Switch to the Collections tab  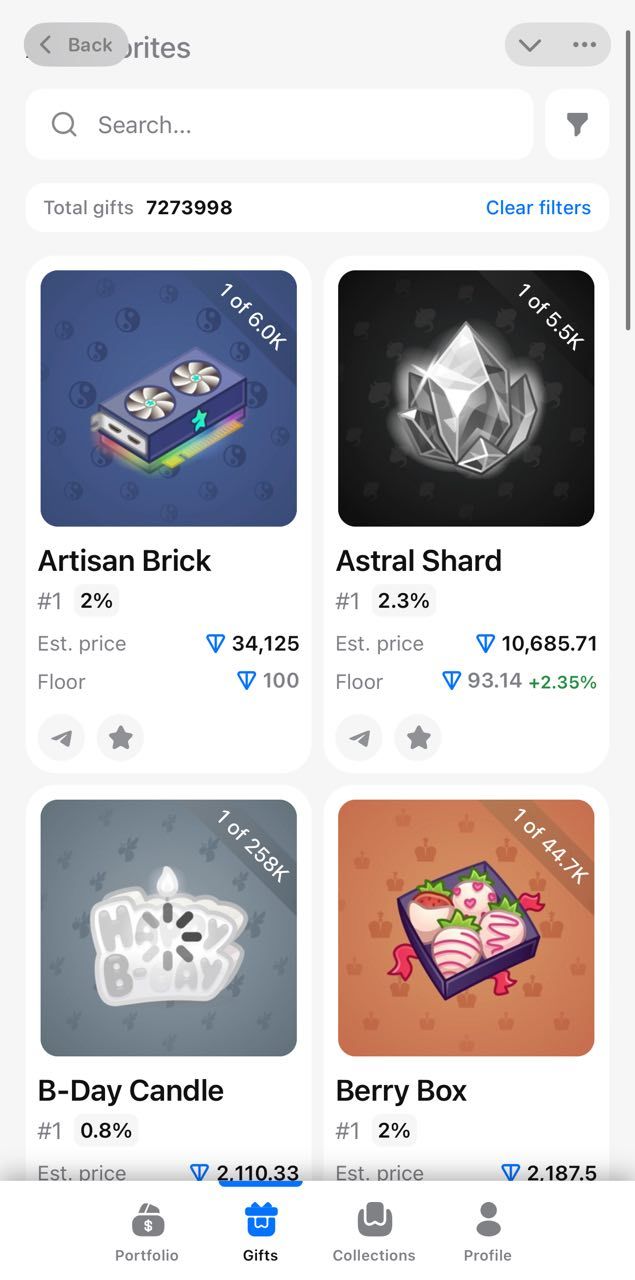tap(374, 1232)
